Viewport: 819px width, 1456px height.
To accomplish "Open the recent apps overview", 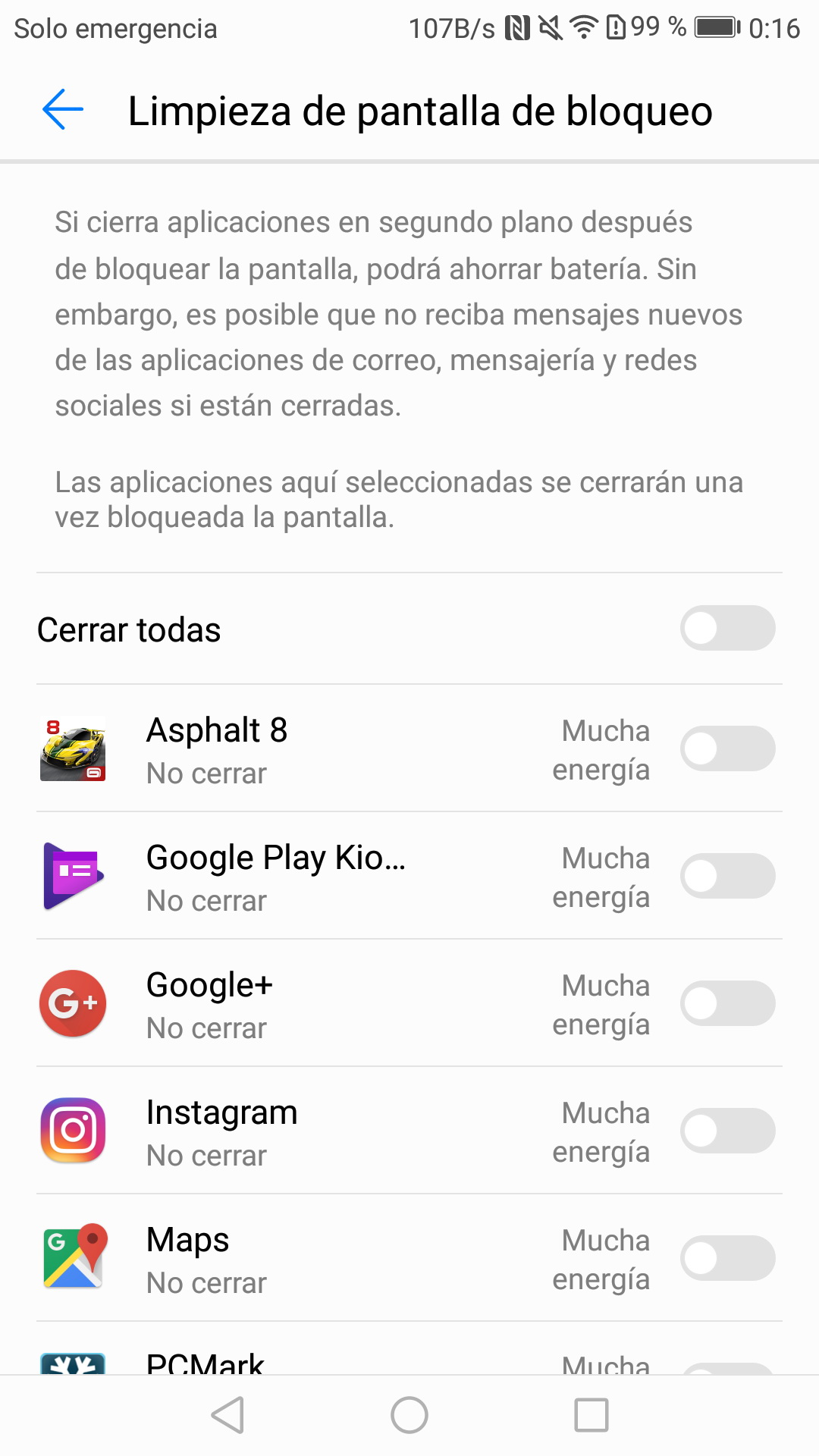I will pyautogui.click(x=591, y=1415).
